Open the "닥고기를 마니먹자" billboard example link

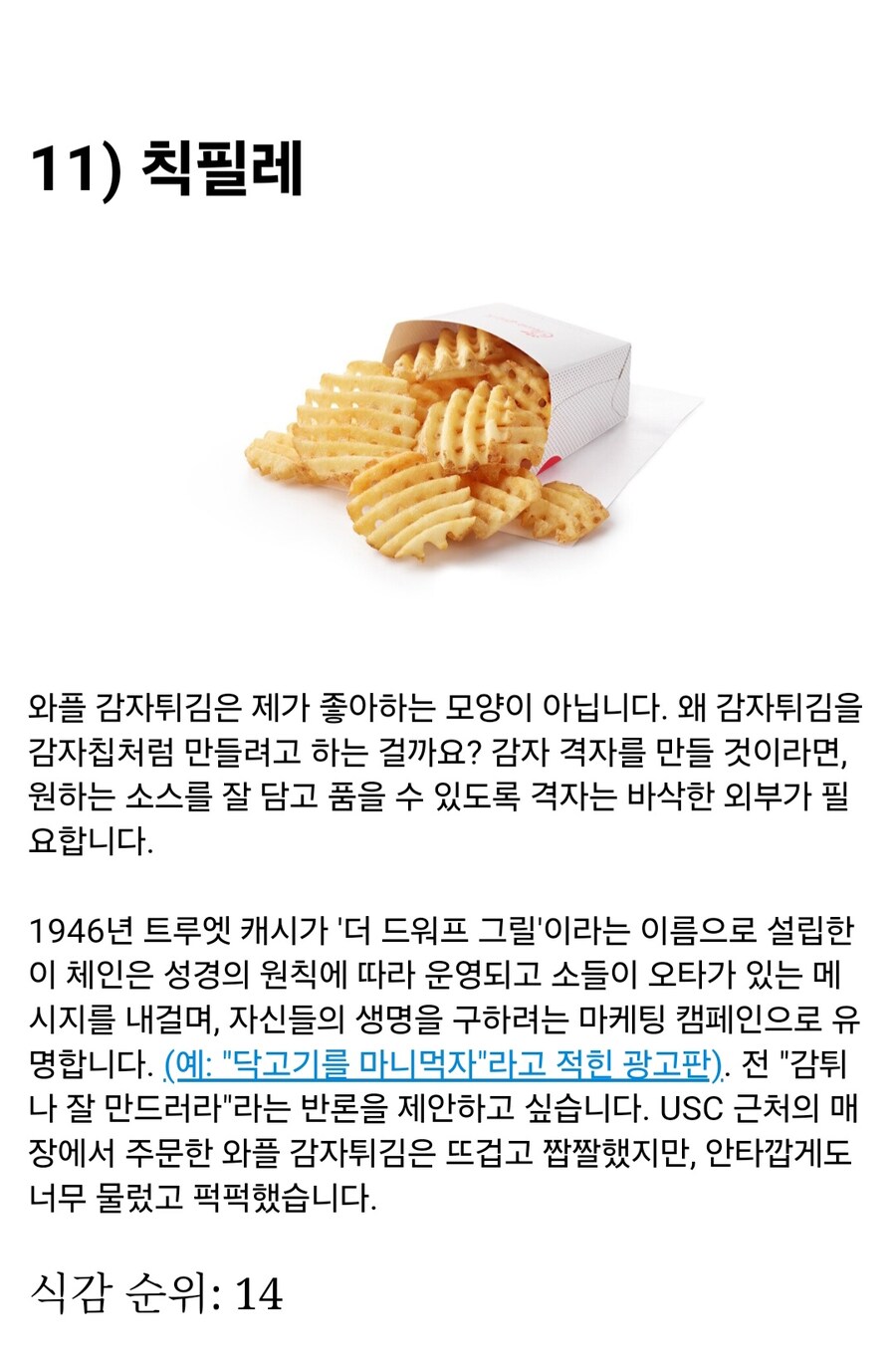[x=442, y=1065]
